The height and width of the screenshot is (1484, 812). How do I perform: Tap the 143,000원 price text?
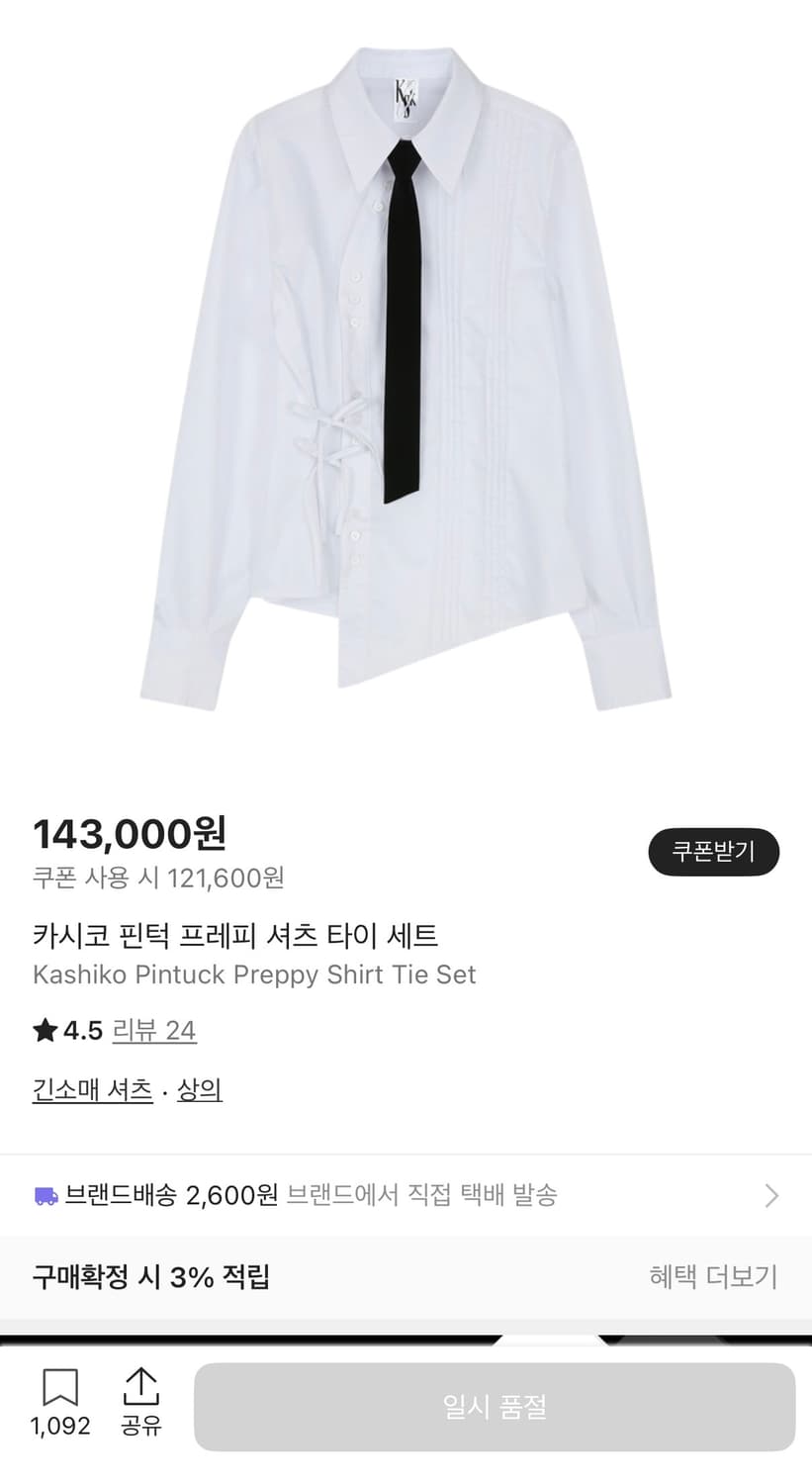(x=129, y=834)
